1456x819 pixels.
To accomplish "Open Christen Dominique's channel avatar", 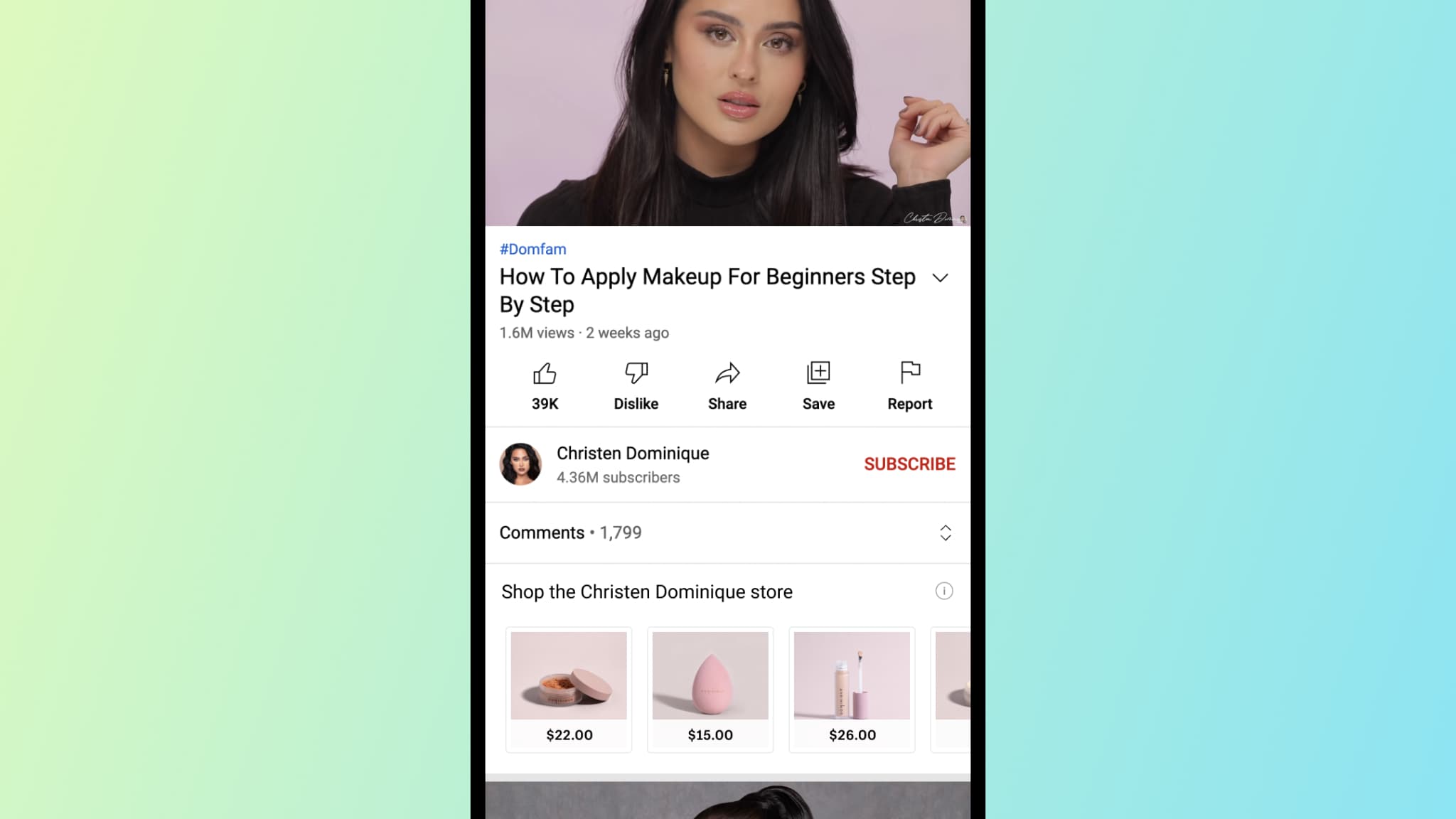I will (x=520, y=464).
